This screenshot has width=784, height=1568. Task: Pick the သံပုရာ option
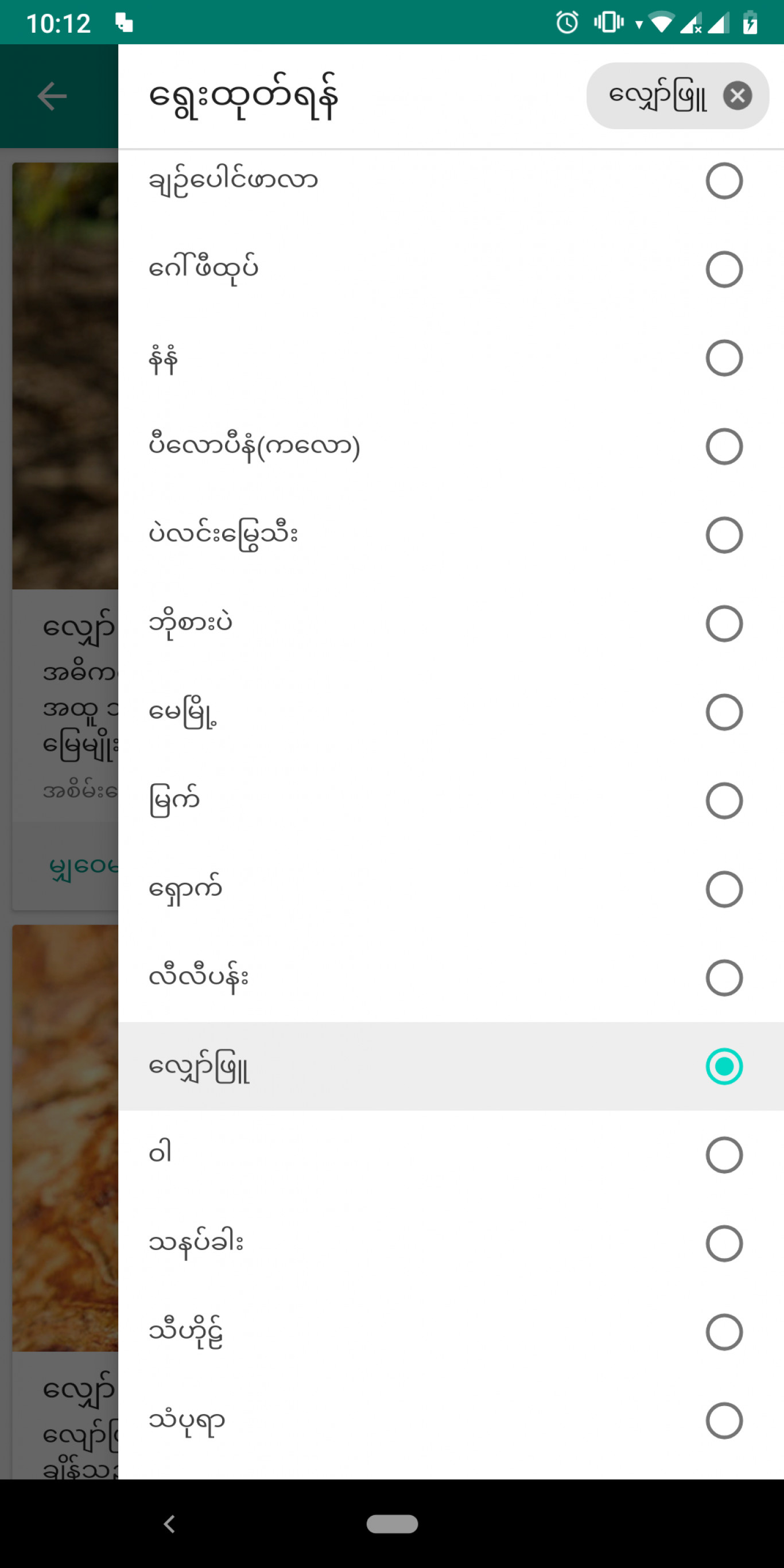click(451, 1420)
